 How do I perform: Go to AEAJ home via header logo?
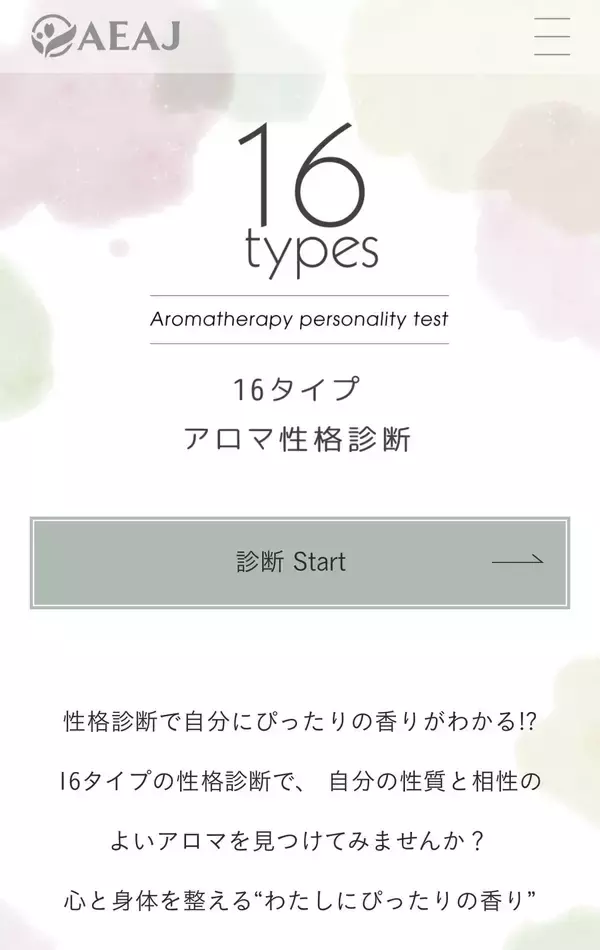pyautogui.click(x=106, y=36)
